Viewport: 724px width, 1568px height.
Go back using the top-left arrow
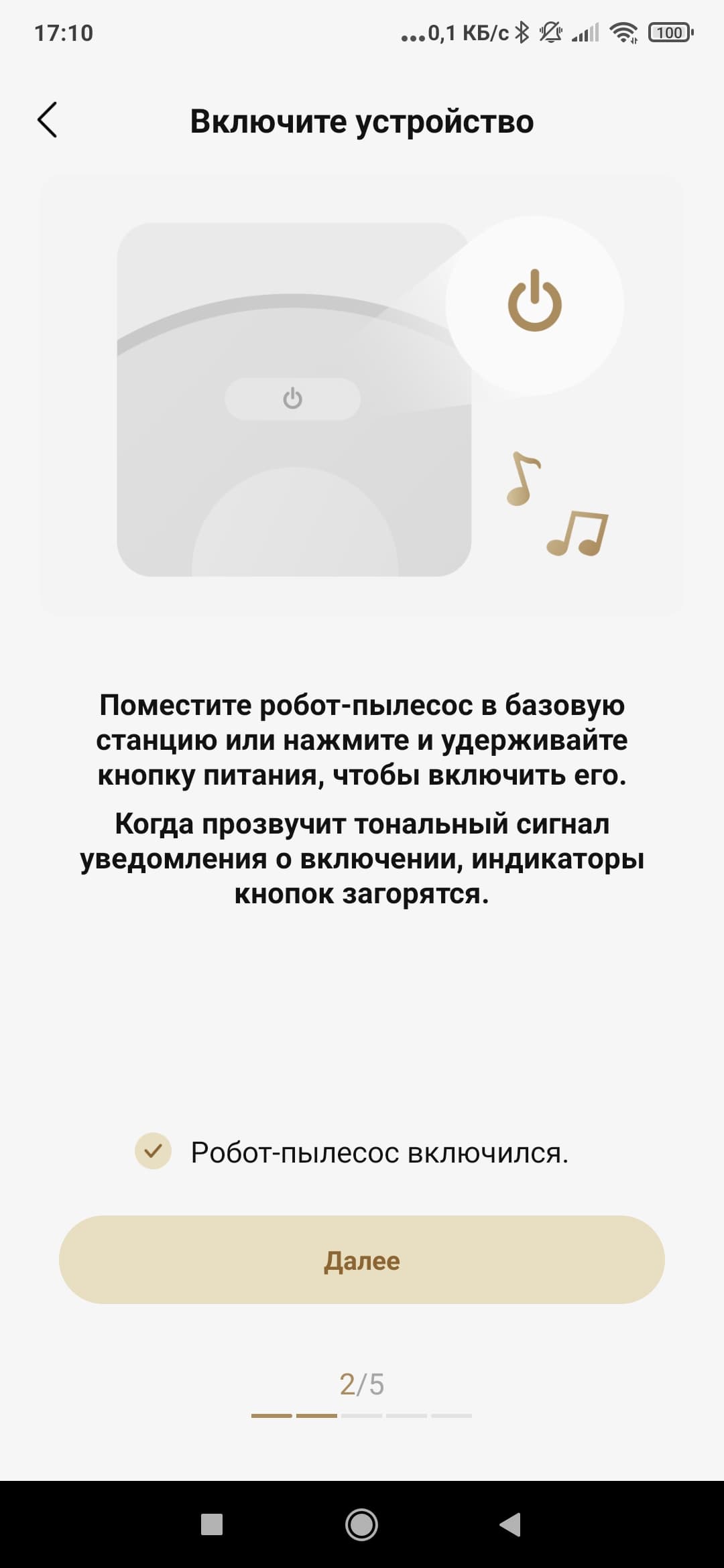click(x=47, y=121)
